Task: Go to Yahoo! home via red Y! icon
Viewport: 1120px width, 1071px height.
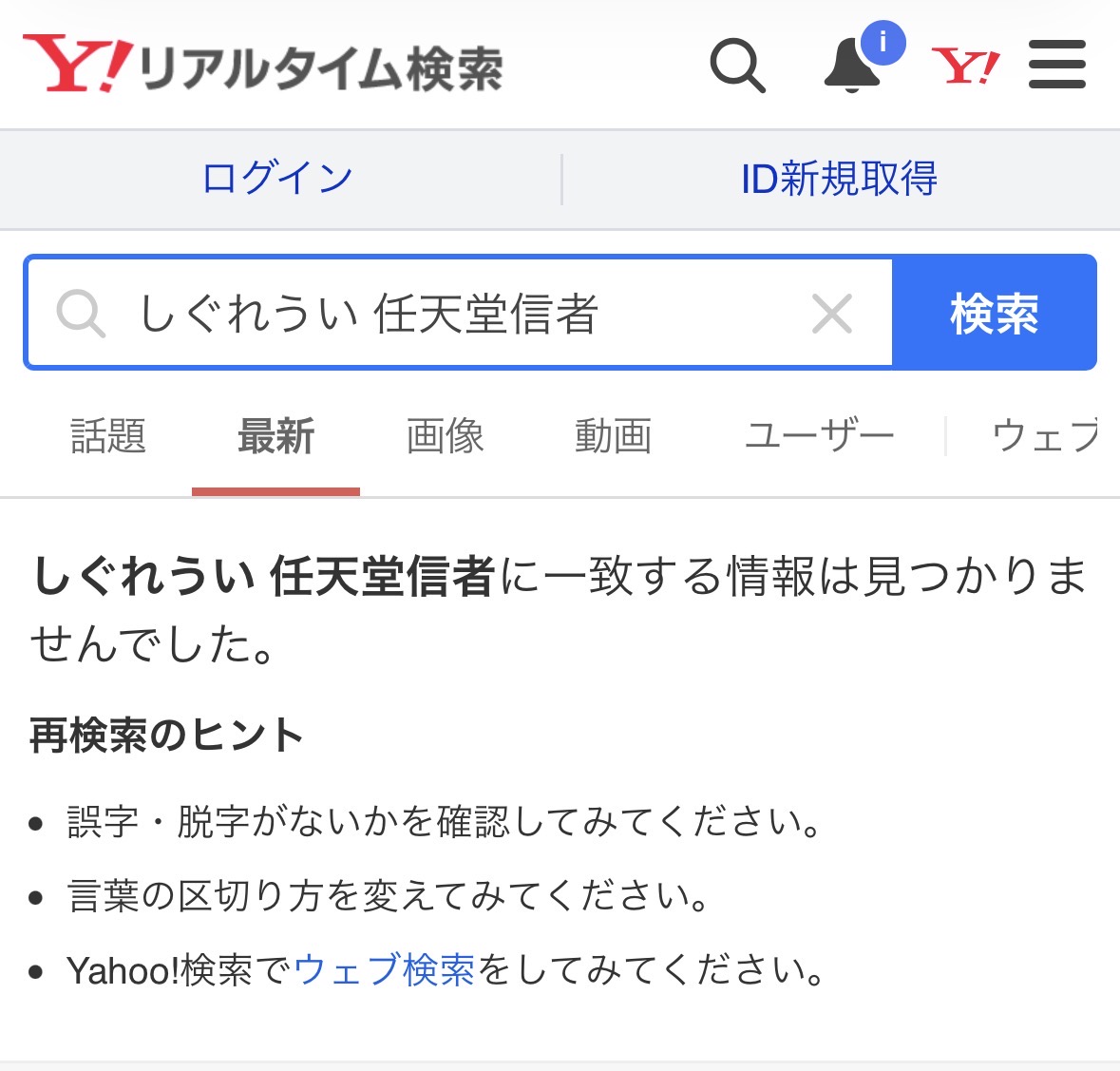Action: 966,65
